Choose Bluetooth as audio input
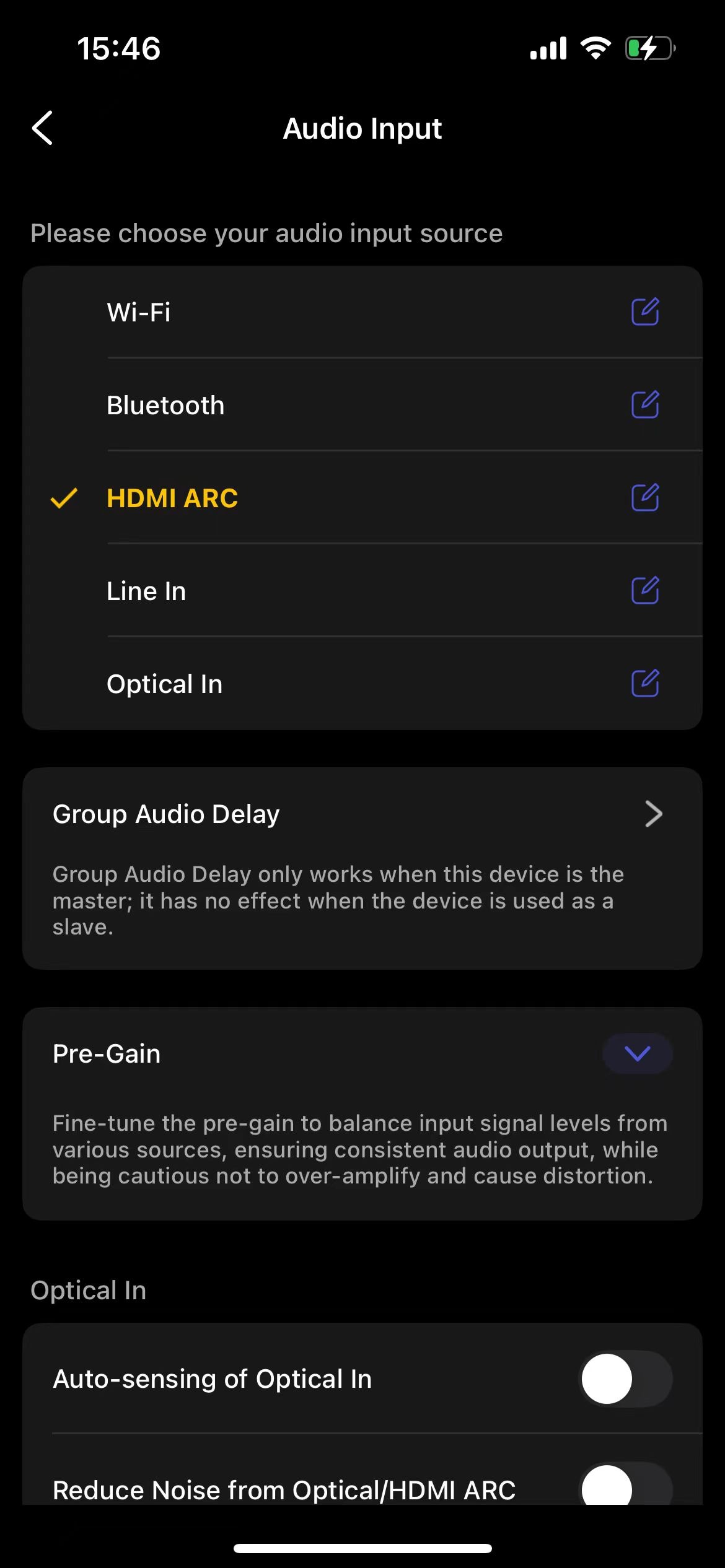 pyautogui.click(x=362, y=405)
